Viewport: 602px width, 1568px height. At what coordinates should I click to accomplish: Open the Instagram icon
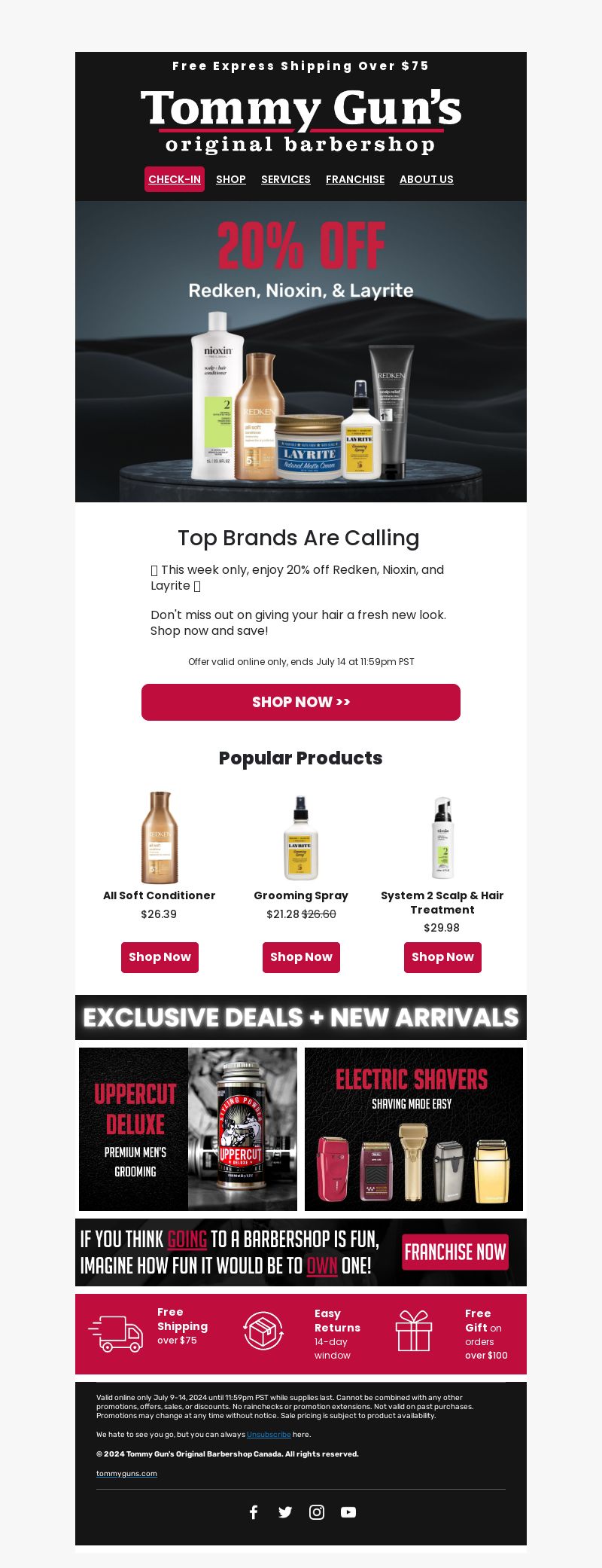pyautogui.click(x=317, y=1512)
